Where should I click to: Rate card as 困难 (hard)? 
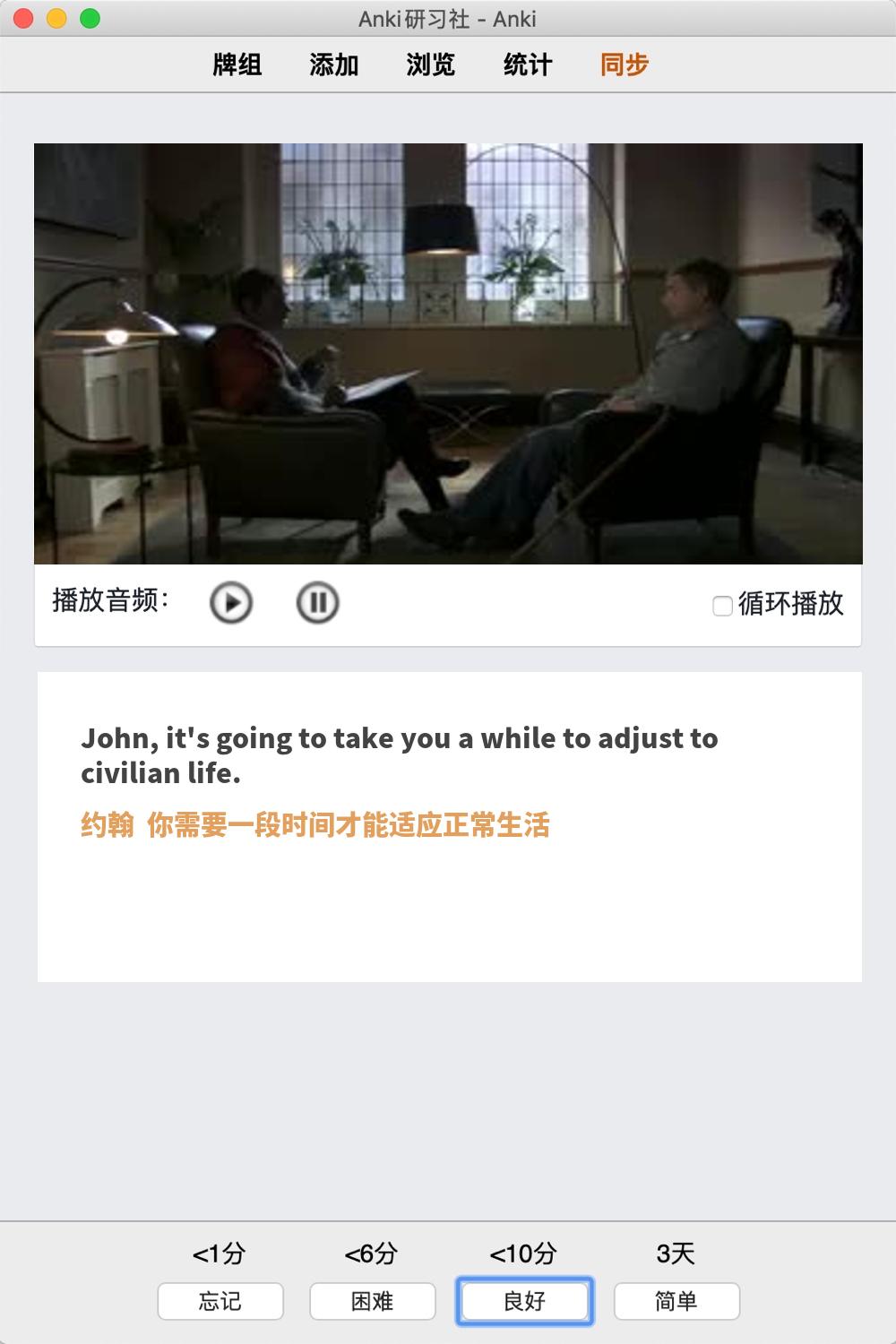(x=373, y=1301)
